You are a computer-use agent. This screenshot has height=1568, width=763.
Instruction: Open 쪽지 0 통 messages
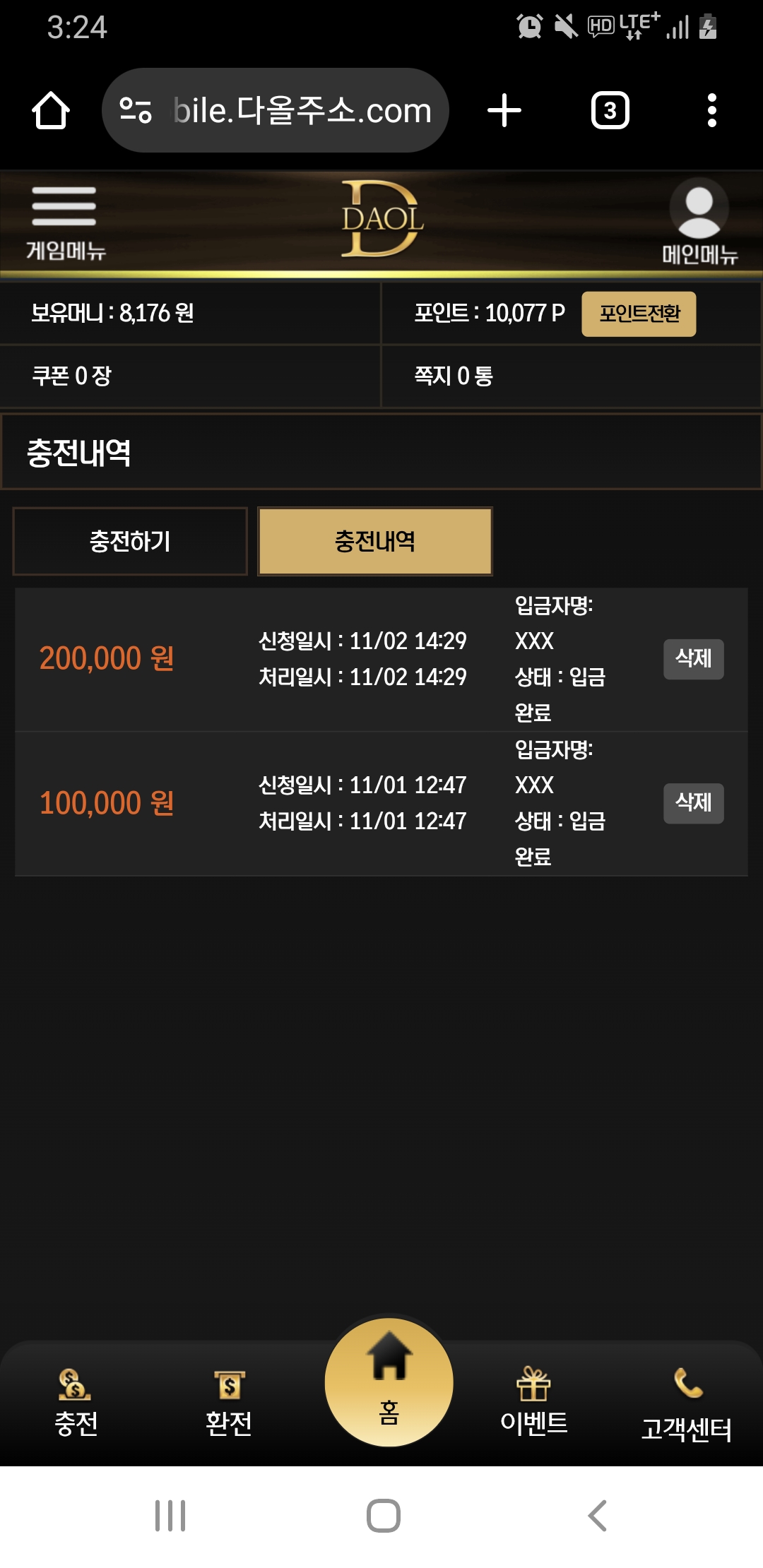click(x=454, y=376)
